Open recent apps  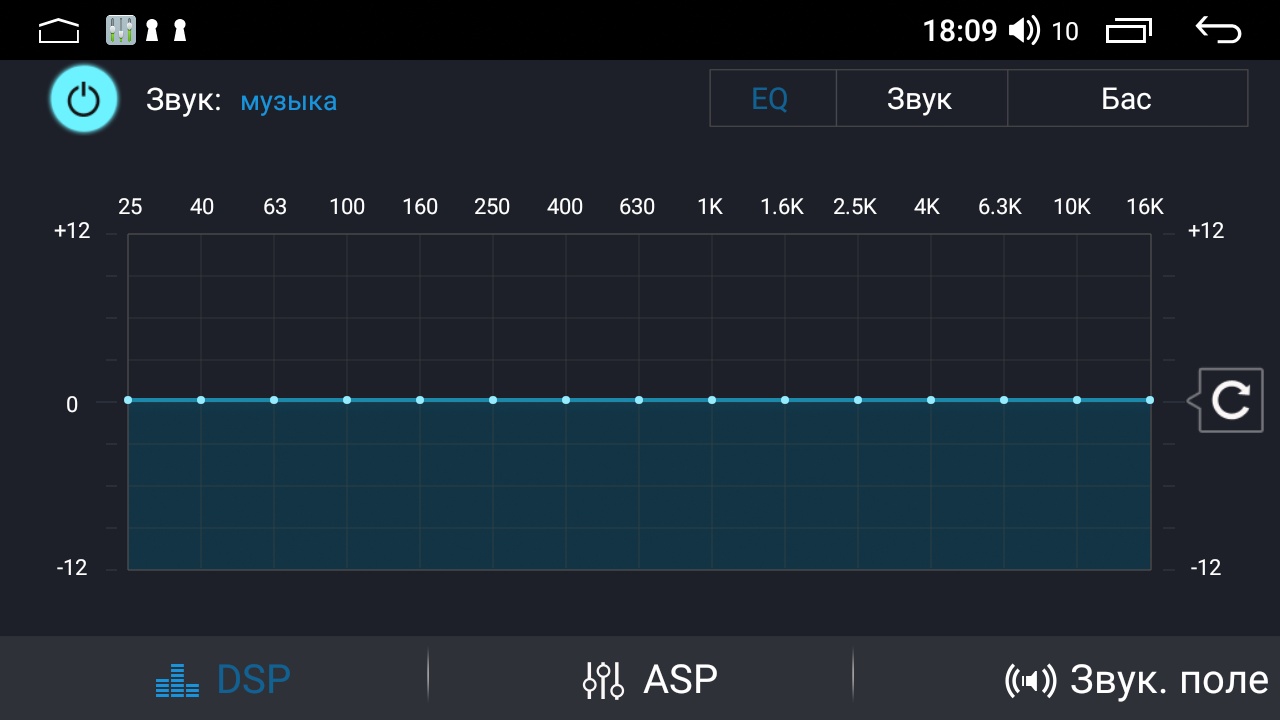[1129, 31]
